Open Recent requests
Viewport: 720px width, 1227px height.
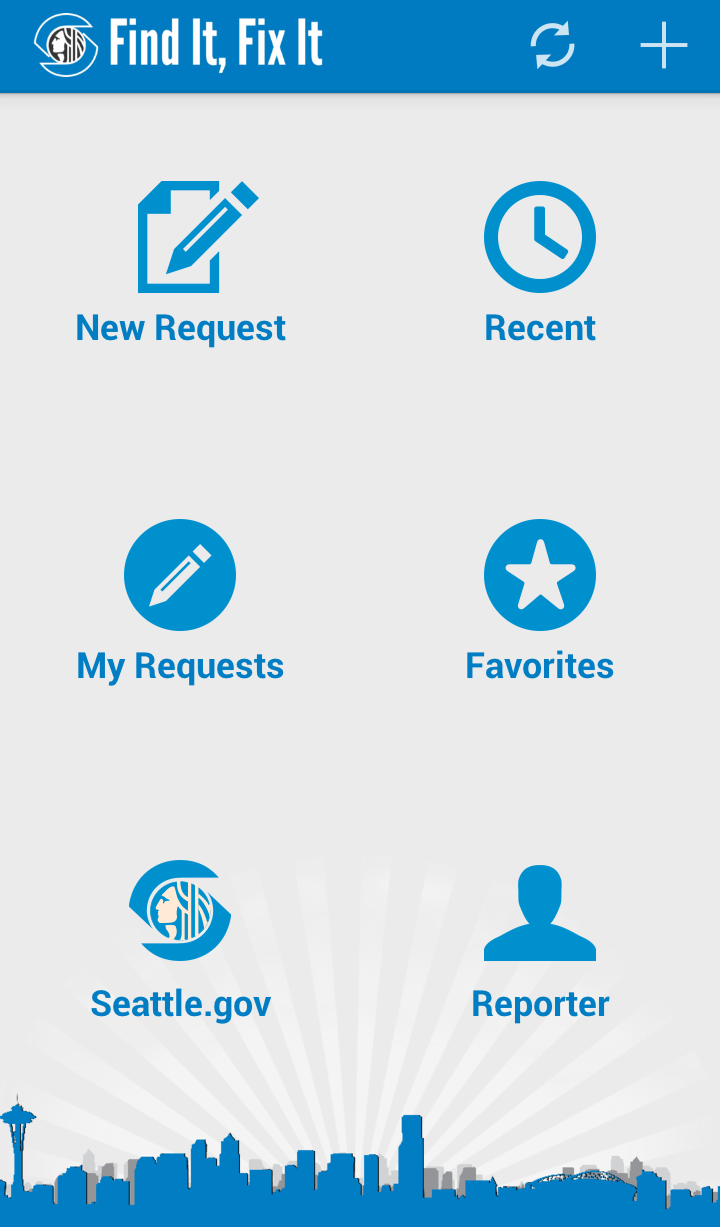click(540, 262)
